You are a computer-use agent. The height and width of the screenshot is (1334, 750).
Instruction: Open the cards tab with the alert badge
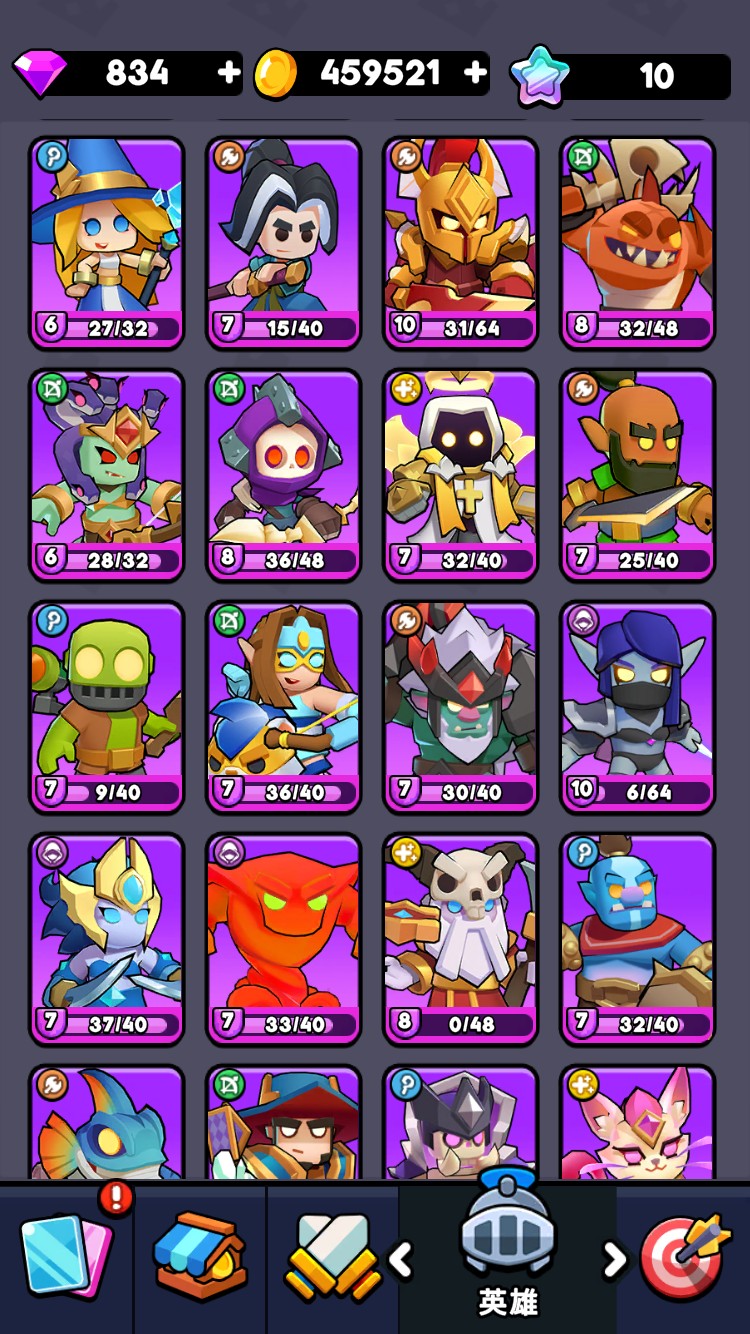click(x=67, y=1255)
